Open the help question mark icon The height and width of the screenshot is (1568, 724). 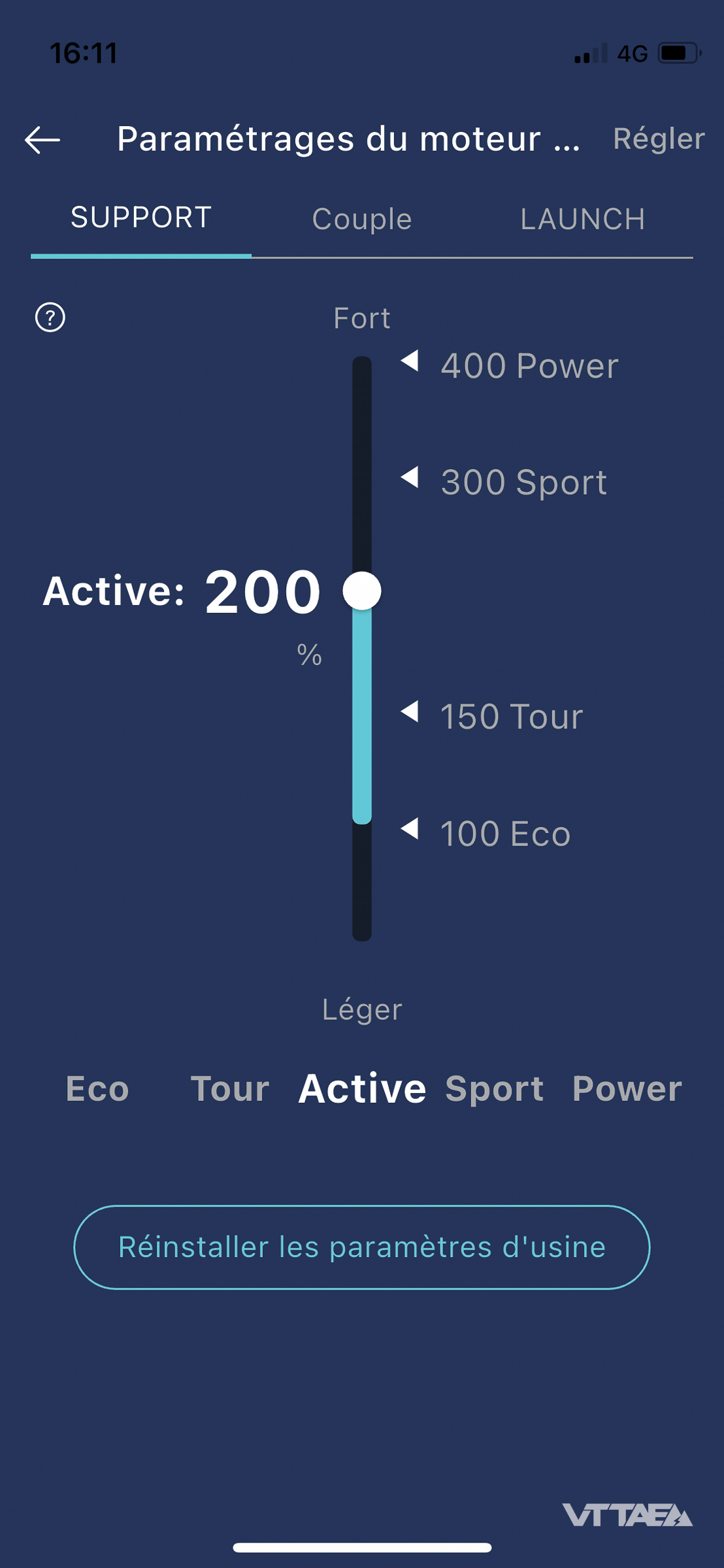(x=50, y=318)
